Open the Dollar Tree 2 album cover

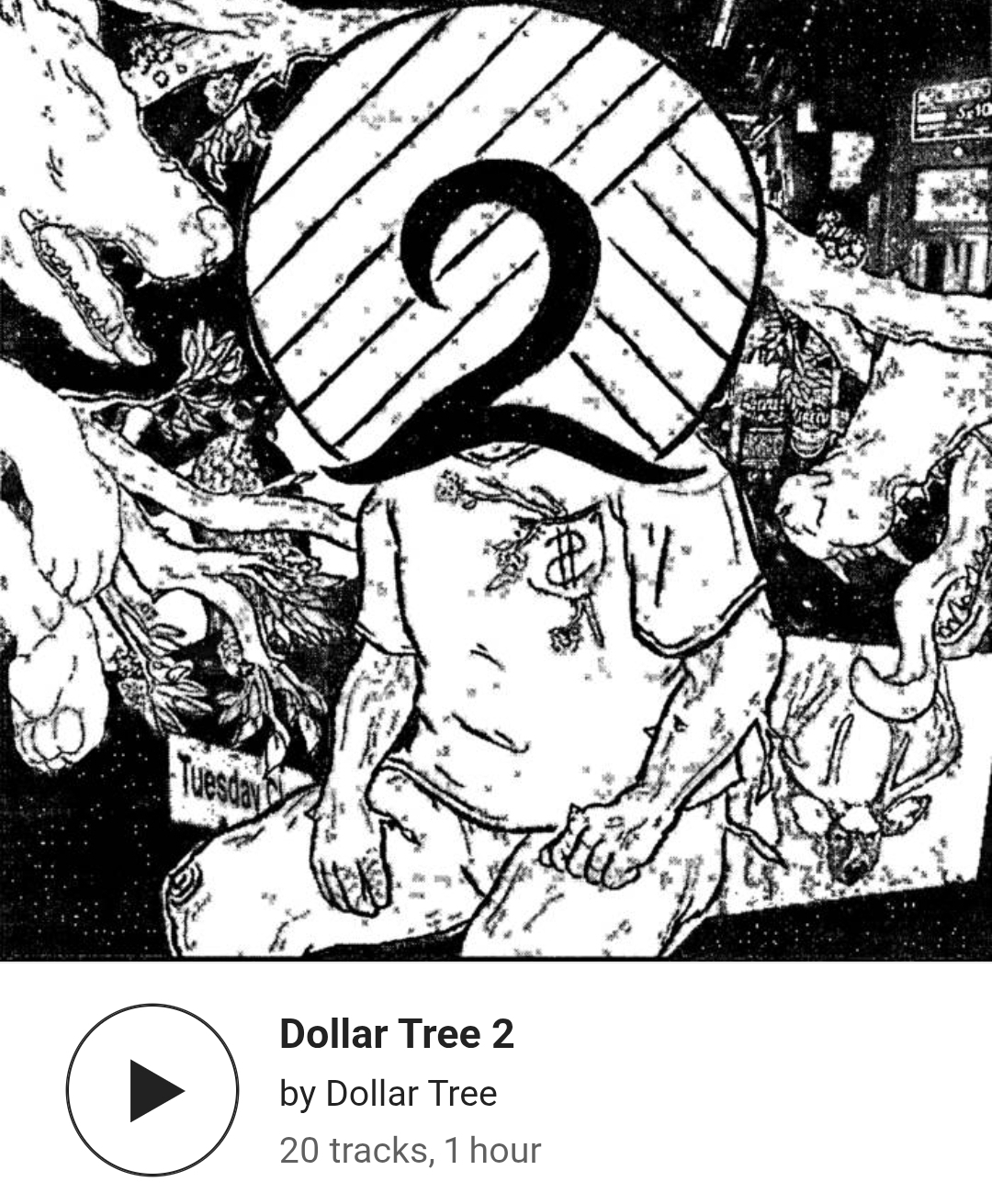point(496,478)
